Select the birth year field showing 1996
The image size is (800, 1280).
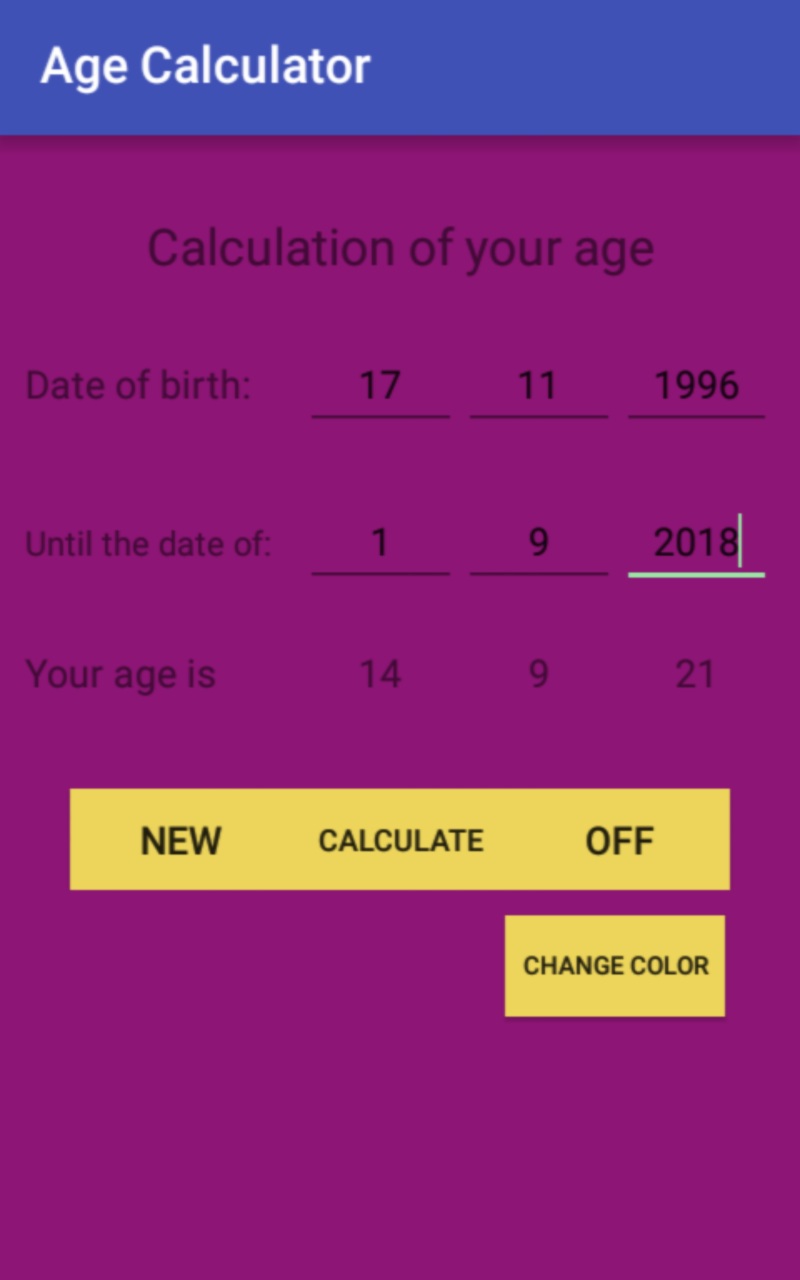pyautogui.click(x=697, y=385)
